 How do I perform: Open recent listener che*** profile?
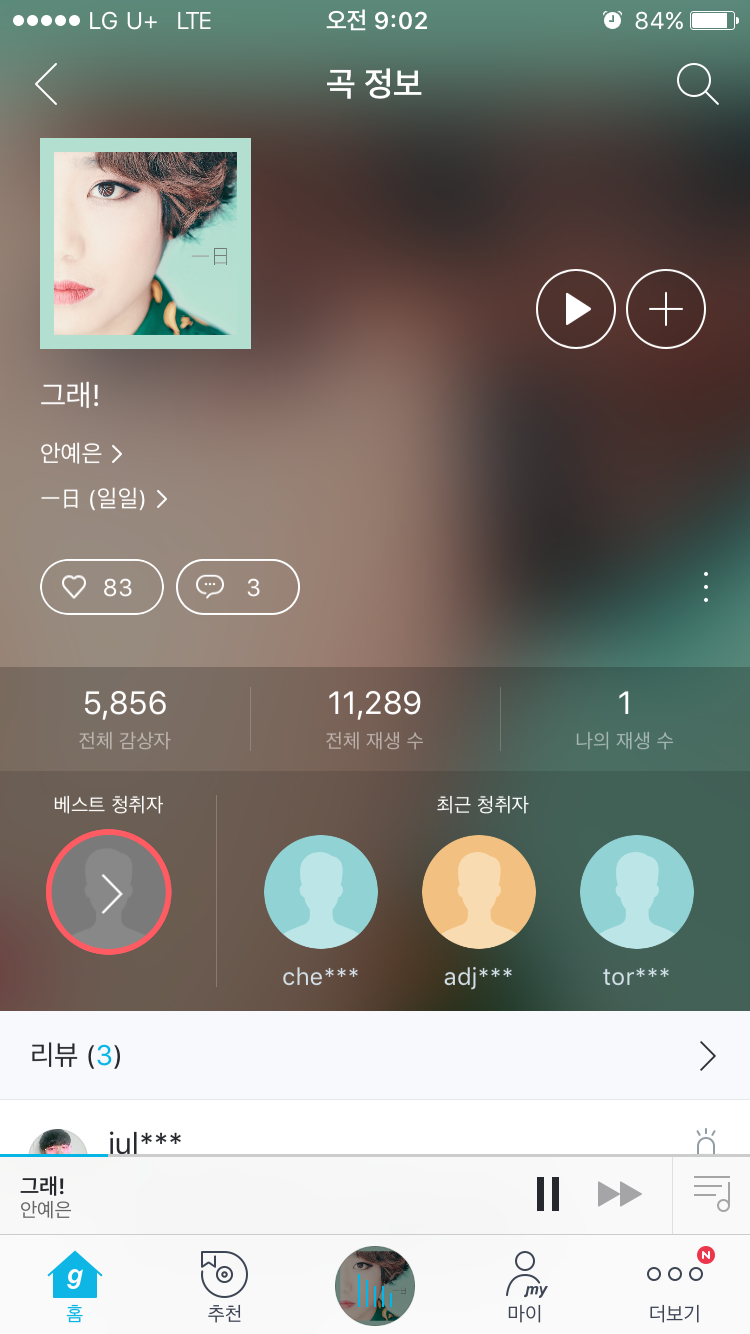[321, 892]
